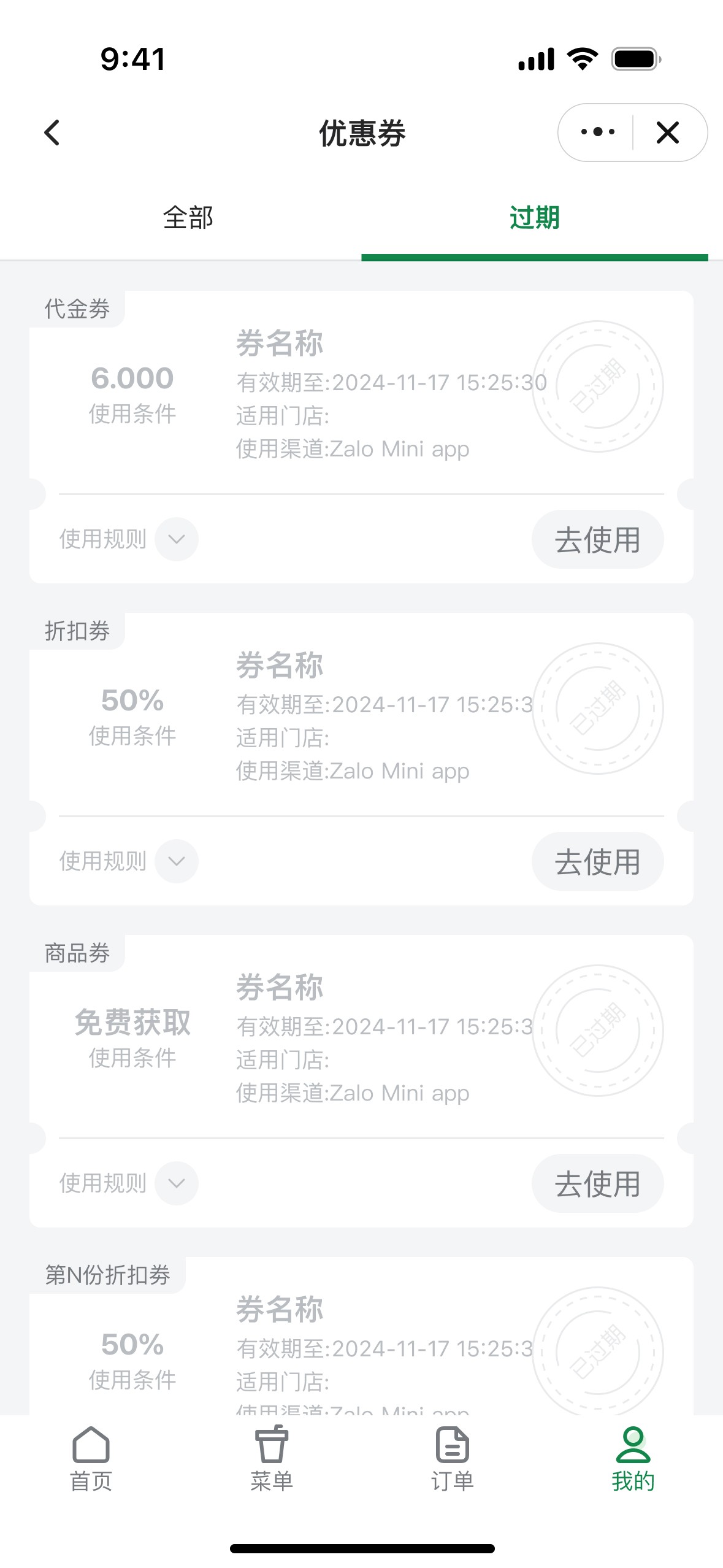Select the 过期 tab
This screenshot has height=1568, width=723.
click(x=535, y=217)
